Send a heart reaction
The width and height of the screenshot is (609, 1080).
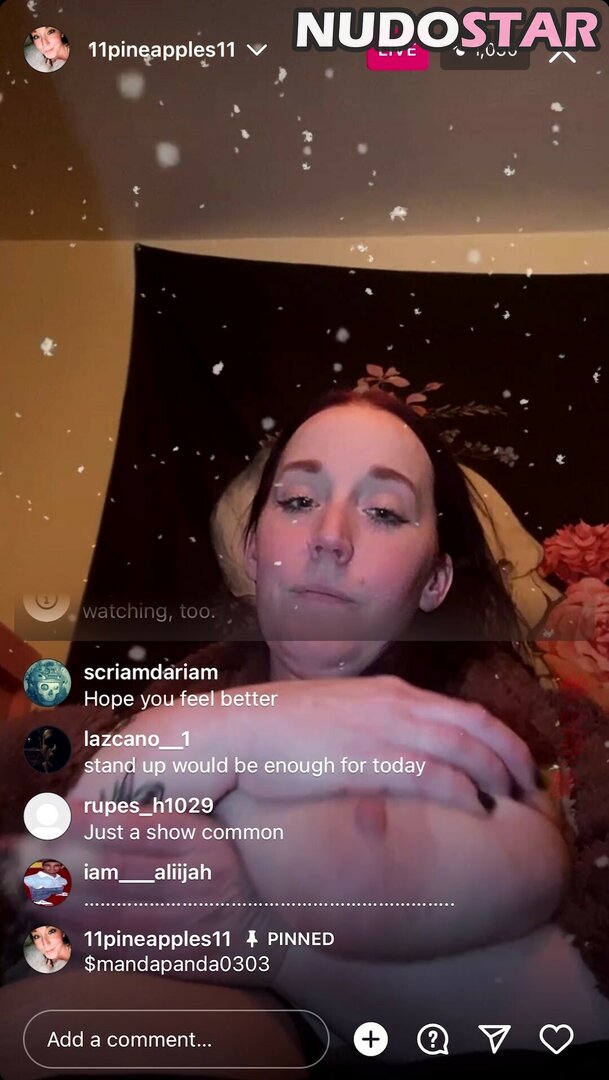[556, 1039]
